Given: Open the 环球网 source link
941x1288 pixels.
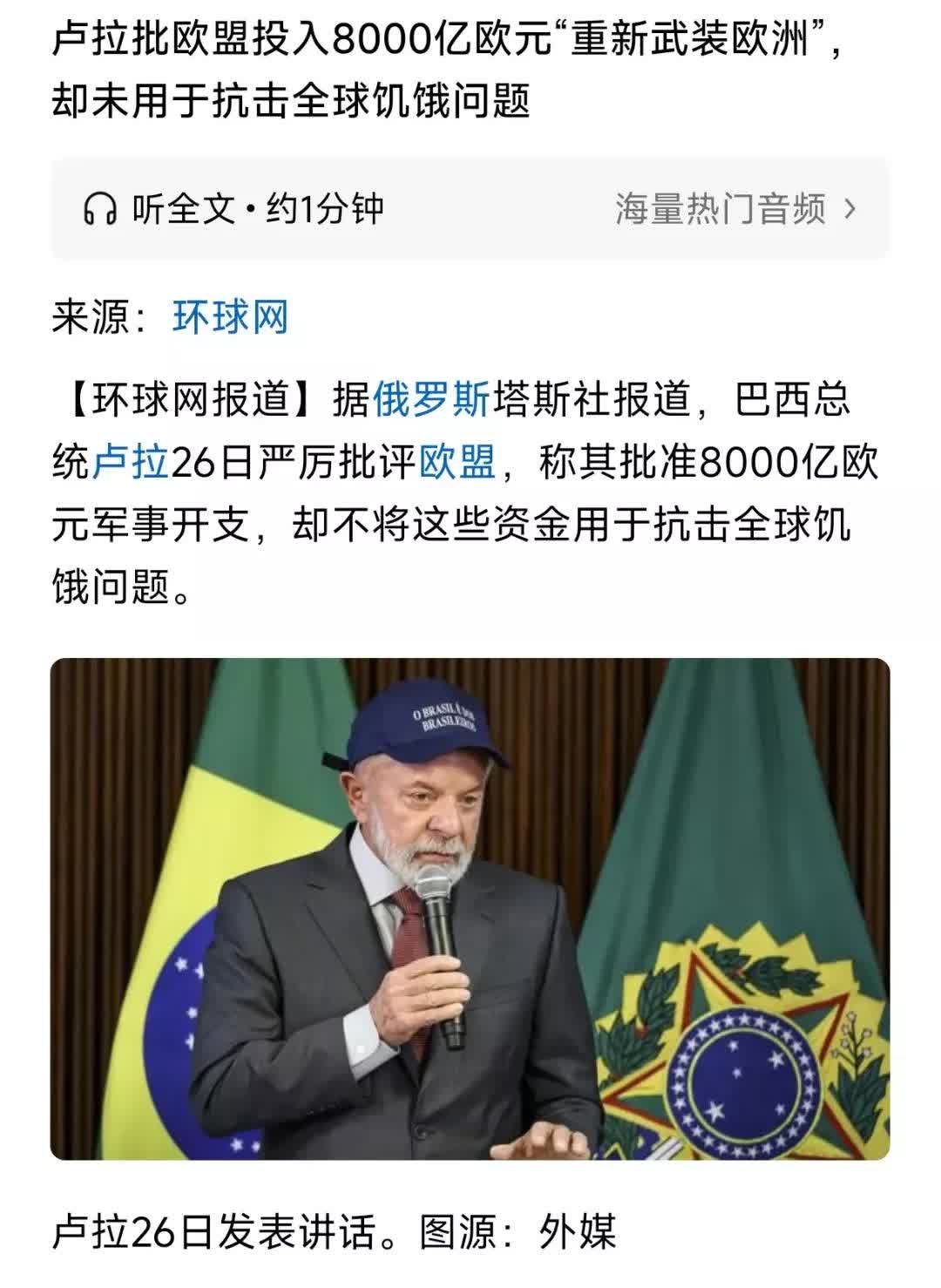Looking at the screenshot, I should pos(230,317).
